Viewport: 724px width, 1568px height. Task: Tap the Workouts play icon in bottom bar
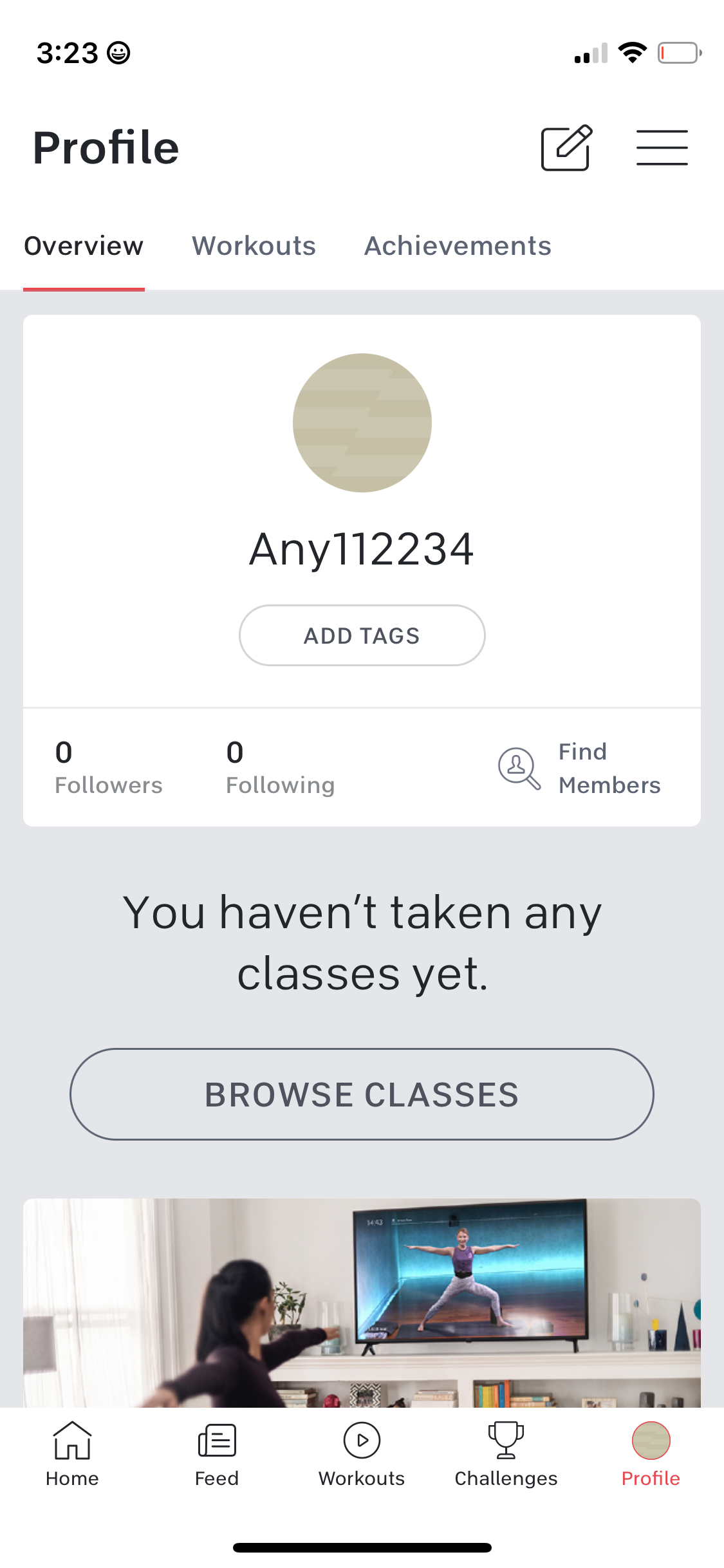(x=361, y=1455)
